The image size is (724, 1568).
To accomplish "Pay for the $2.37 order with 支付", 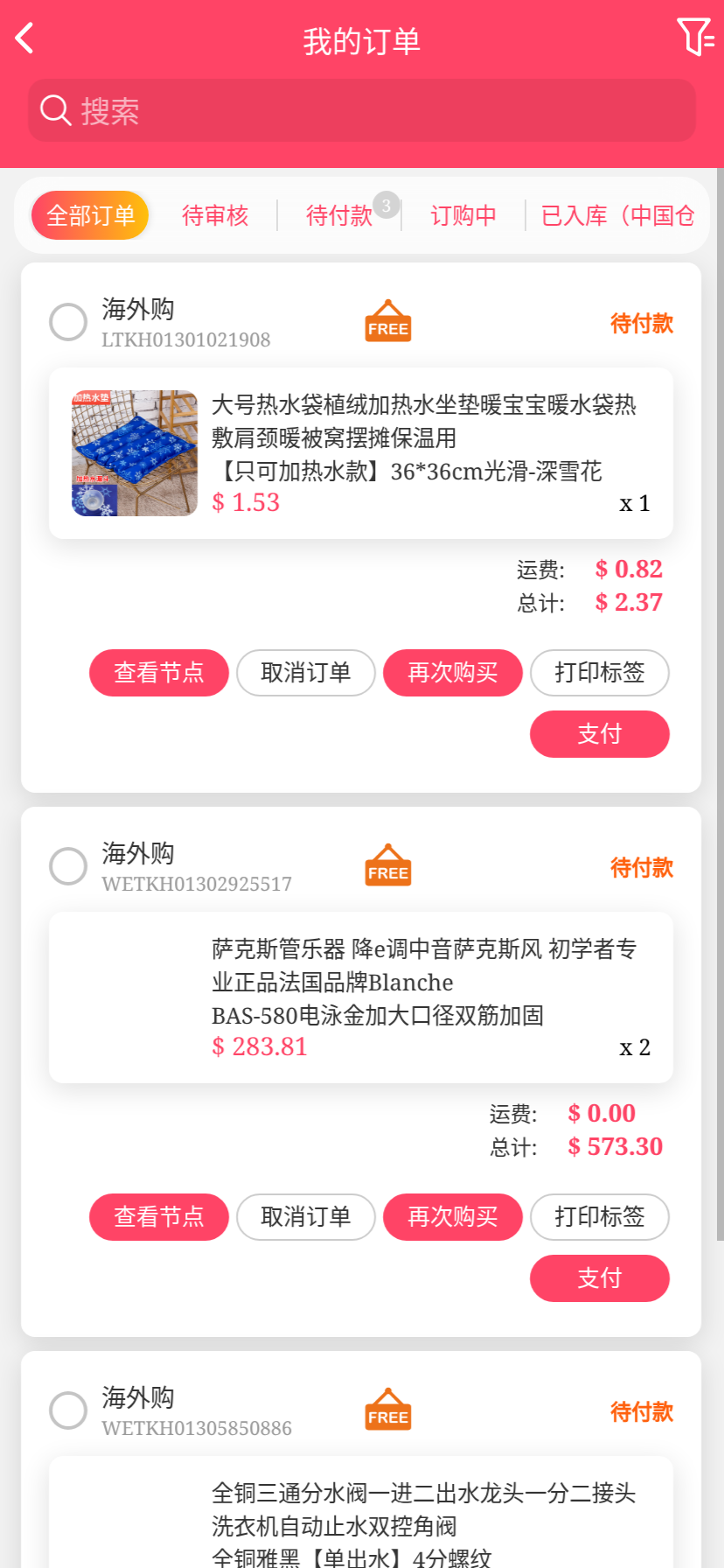I will pyautogui.click(x=600, y=734).
